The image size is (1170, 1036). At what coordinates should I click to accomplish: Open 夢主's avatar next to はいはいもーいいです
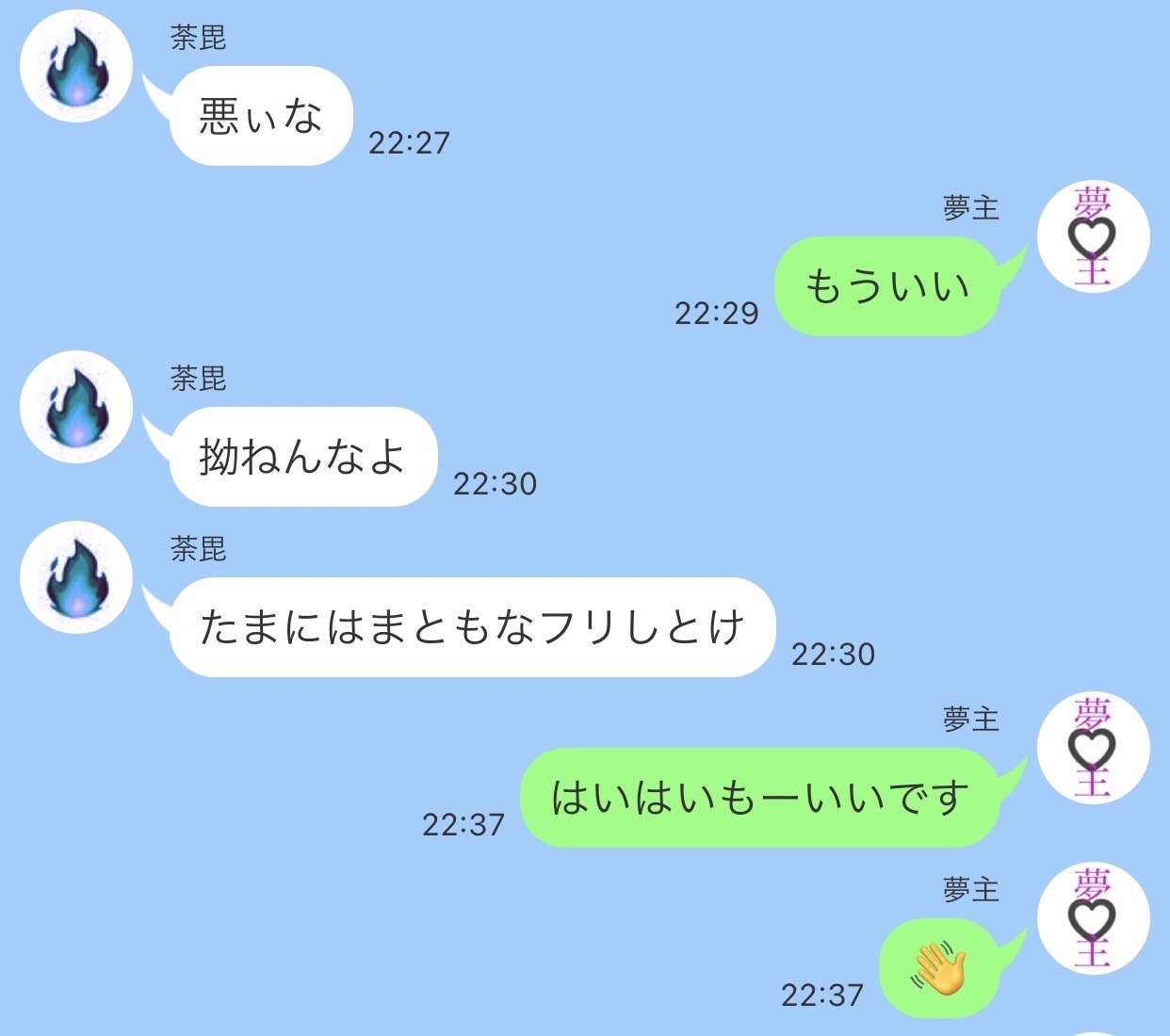coord(1093,749)
